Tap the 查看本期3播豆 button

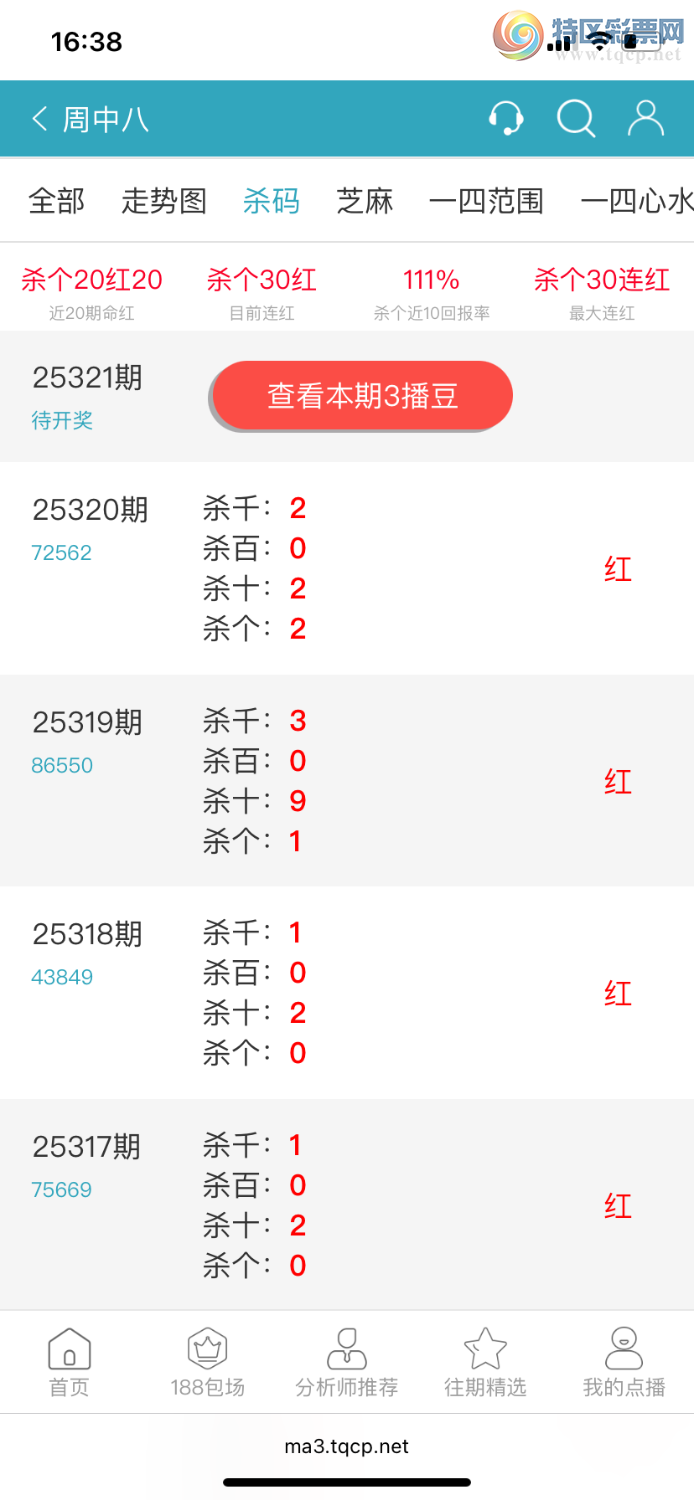tap(362, 396)
